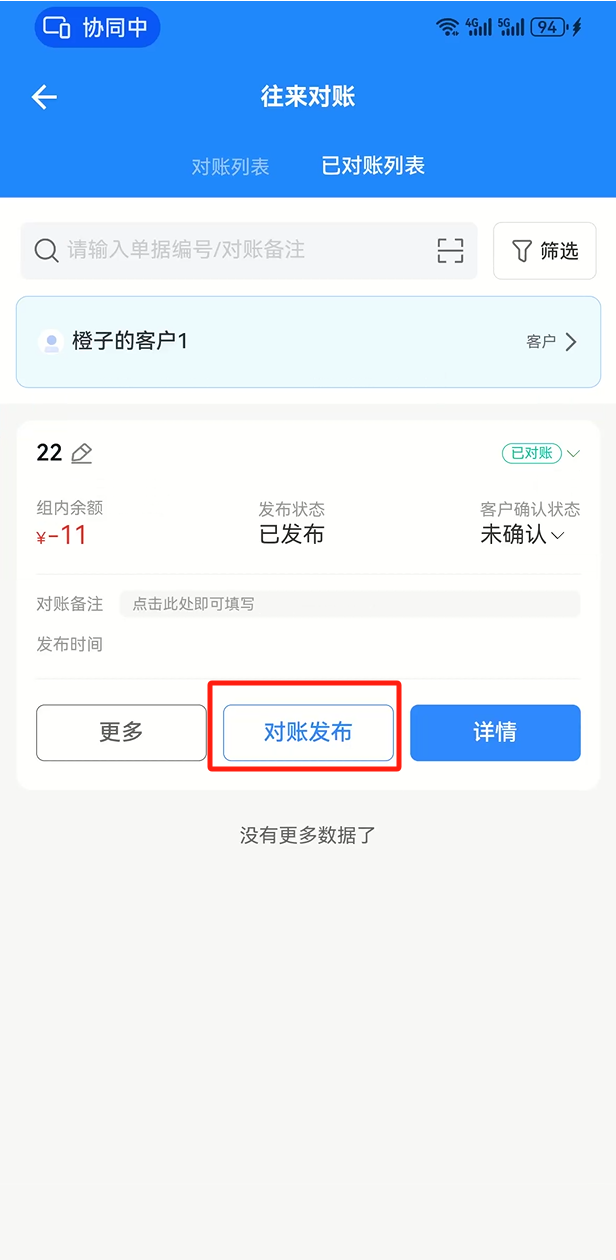Image resolution: width=616 pixels, height=1260 pixels.
Task: View 详情 of record 22
Action: [495, 733]
